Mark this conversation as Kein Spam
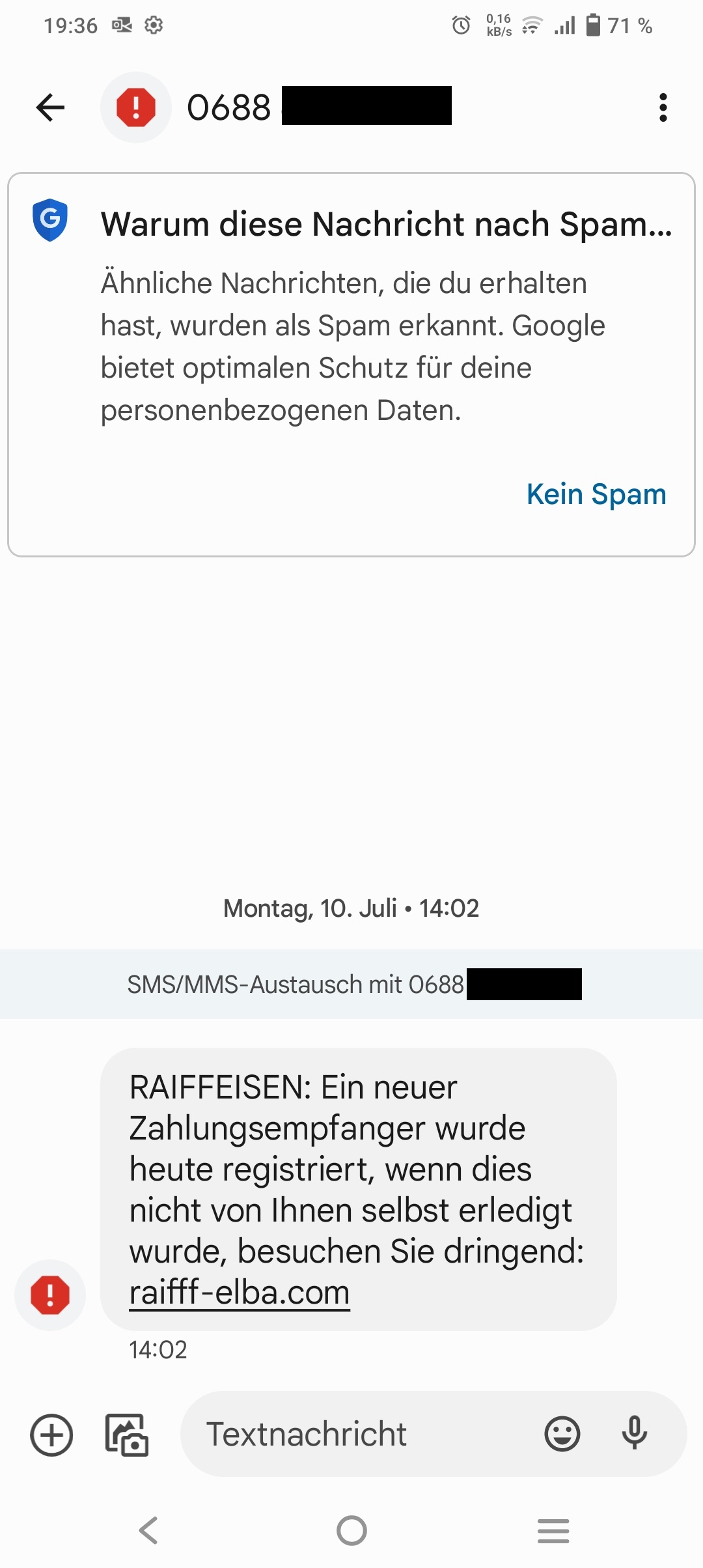Screen dimensions: 703x1568 (596, 494)
